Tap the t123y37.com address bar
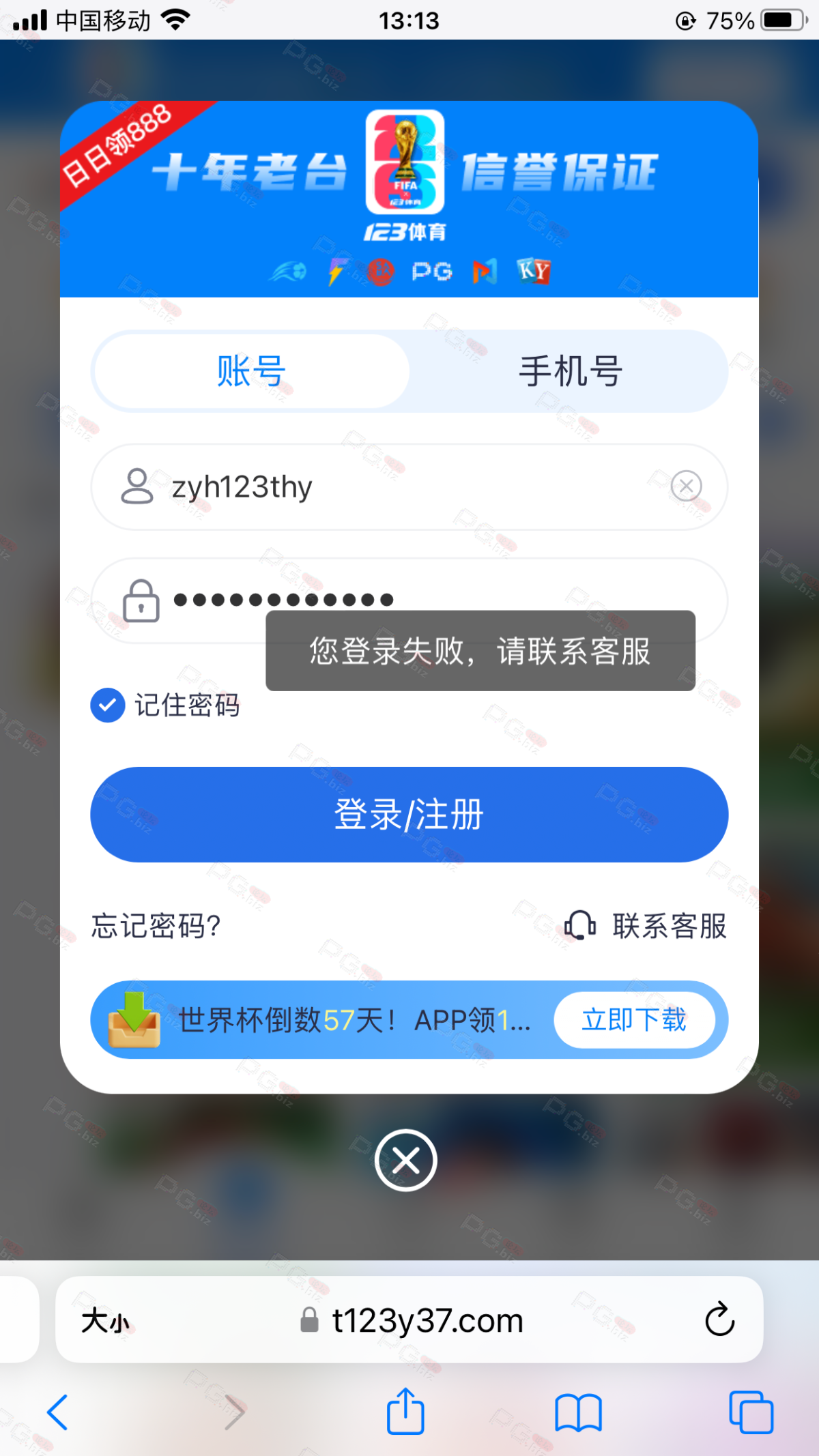The image size is (819, 1456). 427,1321
